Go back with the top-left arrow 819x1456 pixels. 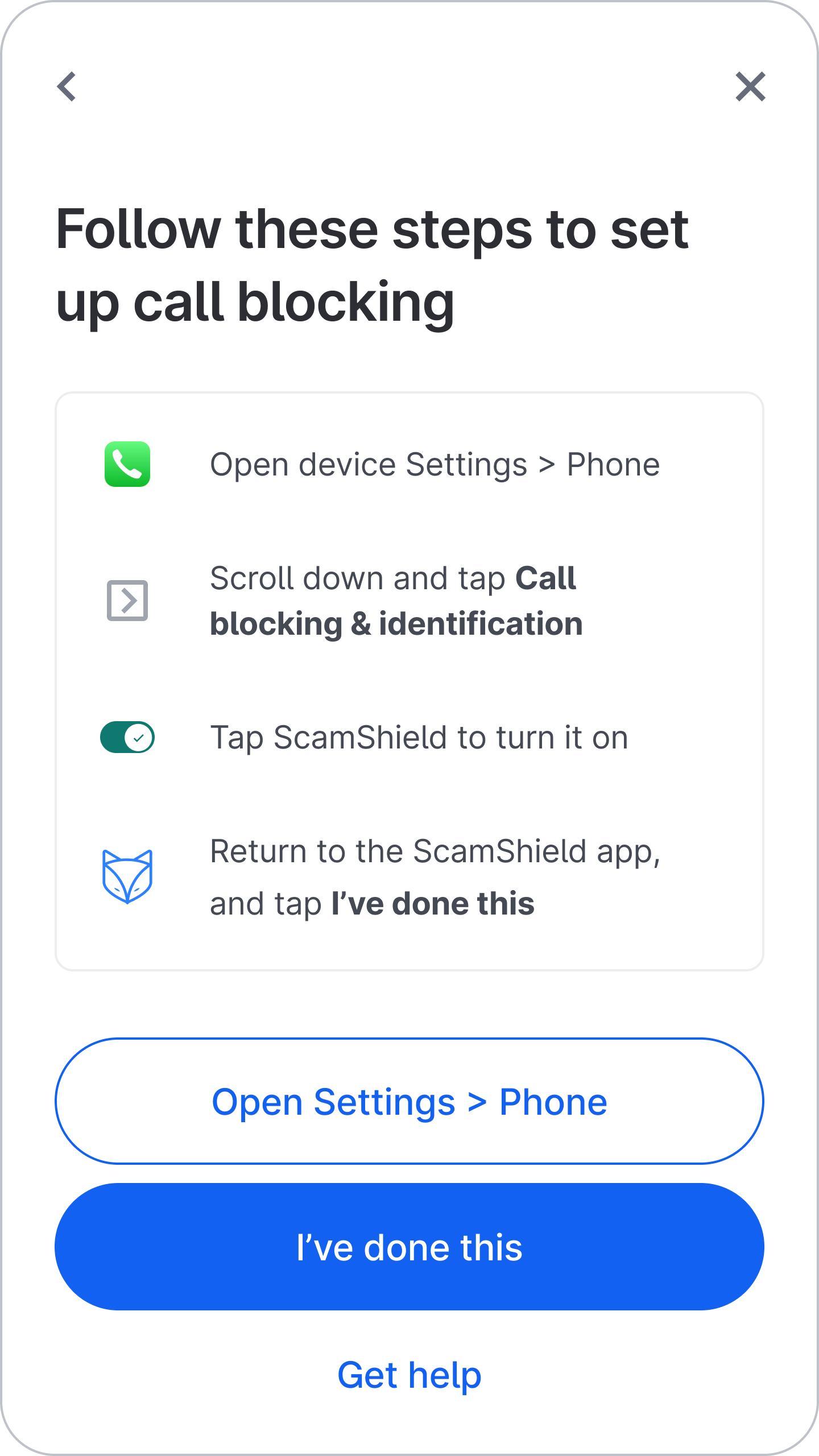point(67,86)
